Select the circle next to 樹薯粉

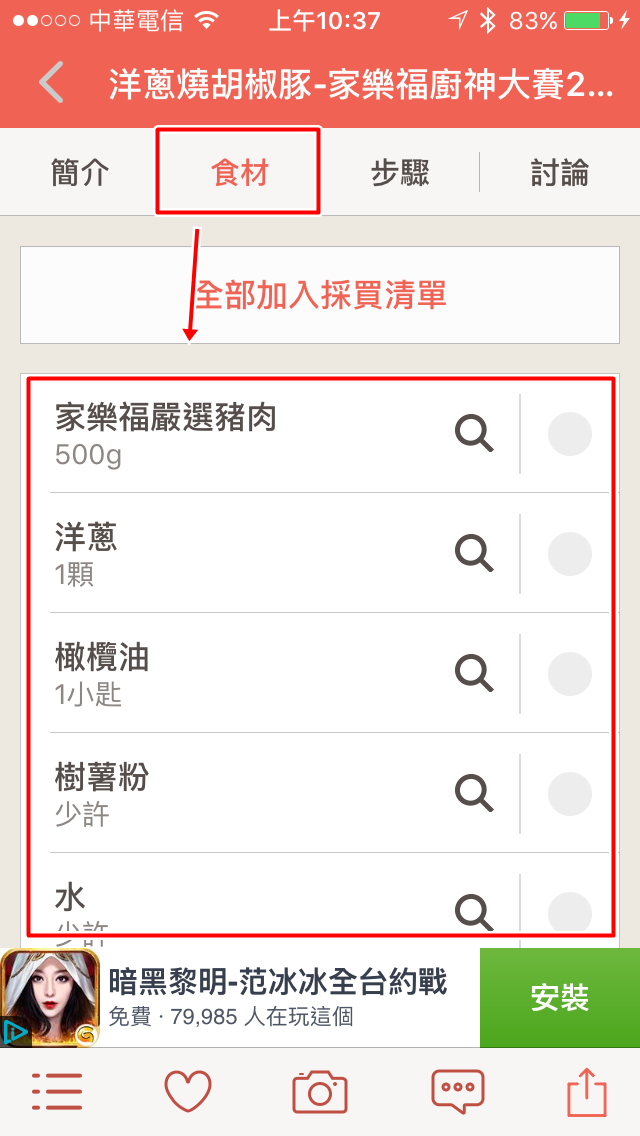(x=570, y=793)
